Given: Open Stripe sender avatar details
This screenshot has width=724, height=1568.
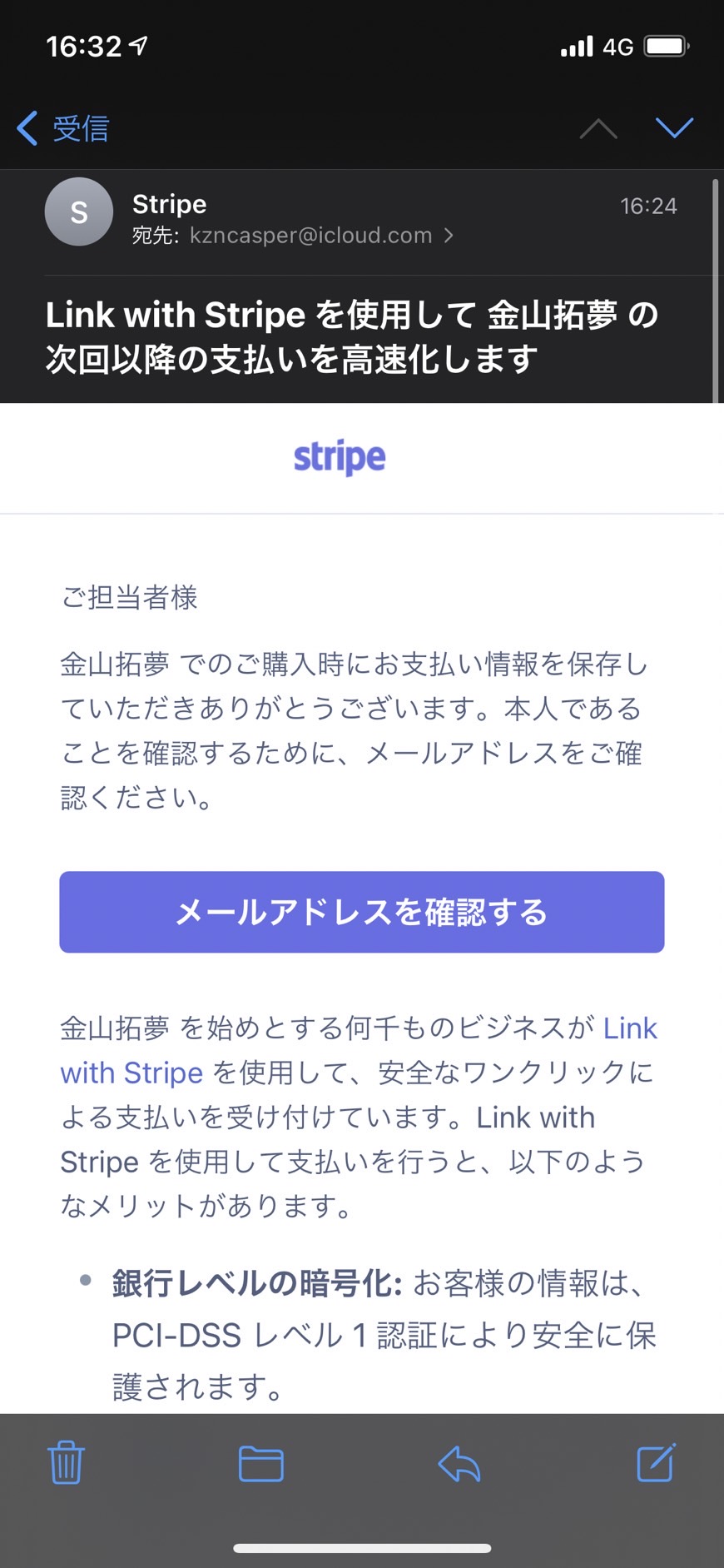Looking at the screenshot, I should (x=79, y=212).
